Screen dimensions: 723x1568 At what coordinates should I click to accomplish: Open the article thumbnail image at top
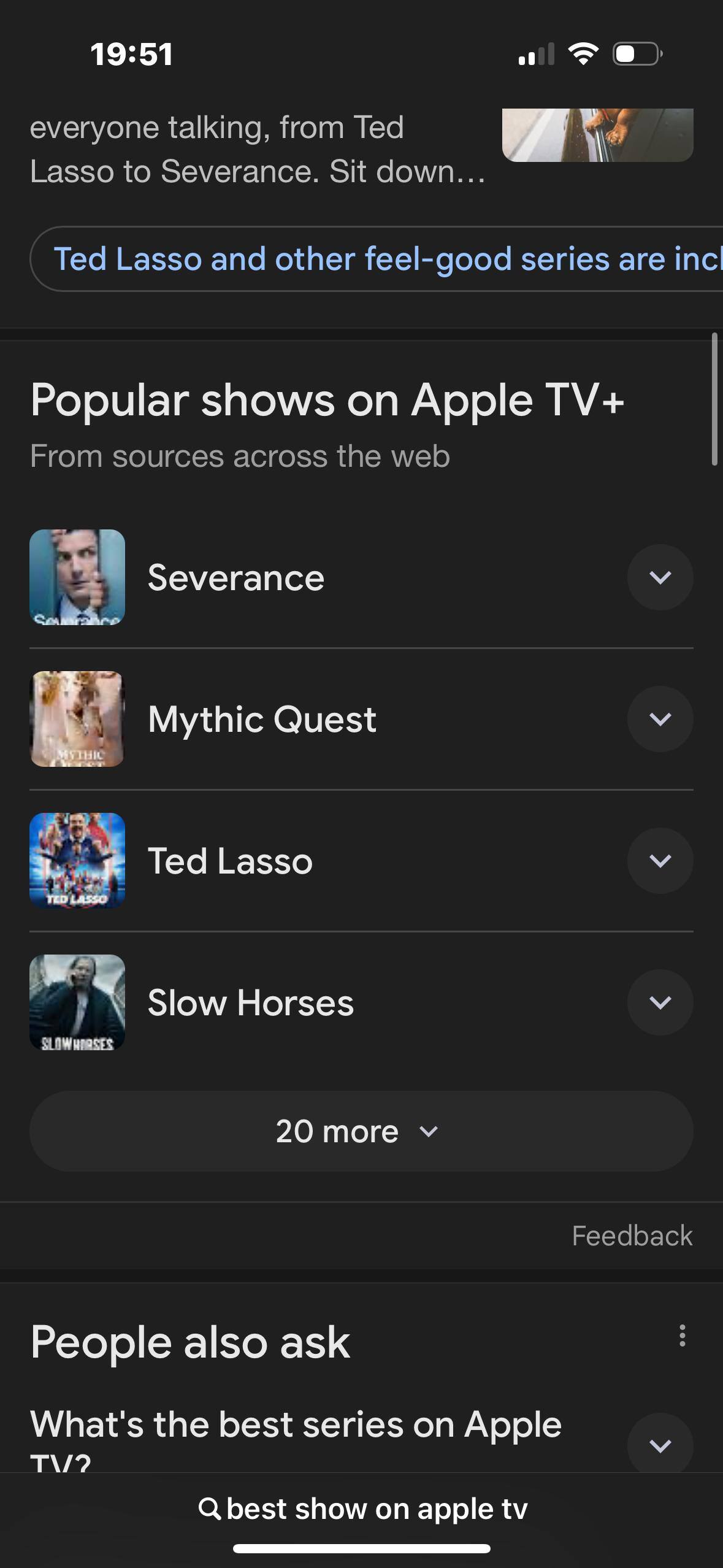pos(597,135)
